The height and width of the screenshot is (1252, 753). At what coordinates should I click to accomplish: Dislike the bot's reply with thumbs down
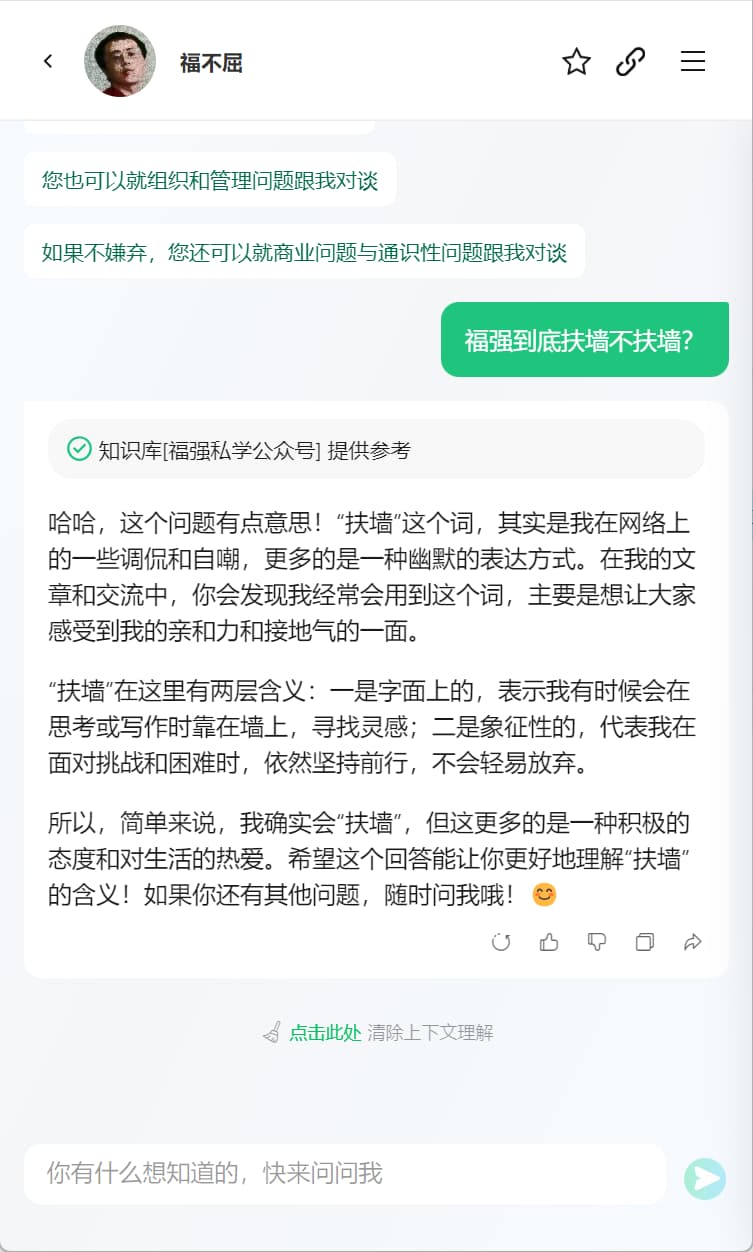point(597,942)
